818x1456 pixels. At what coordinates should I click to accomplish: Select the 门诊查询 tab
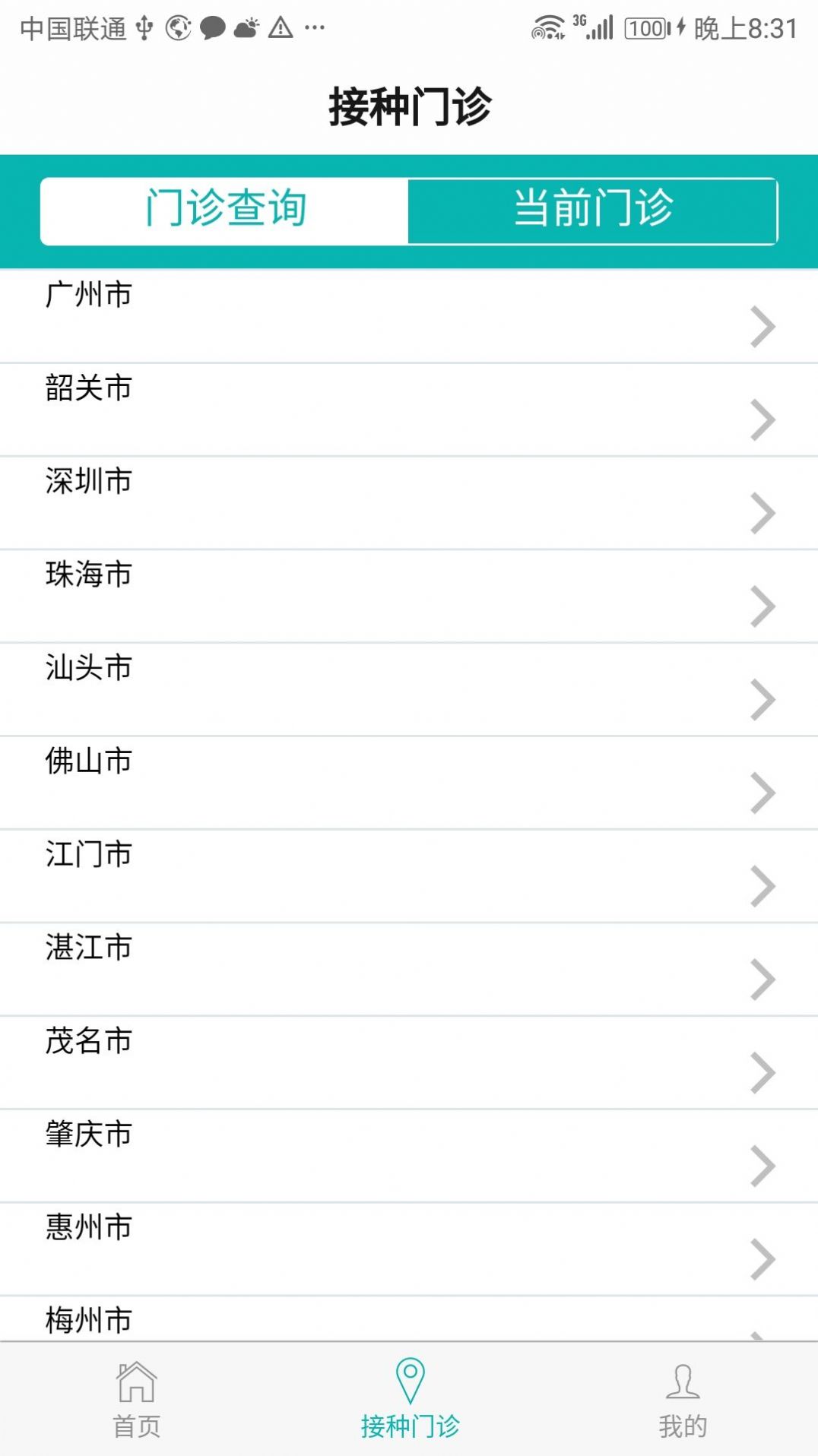225,210
